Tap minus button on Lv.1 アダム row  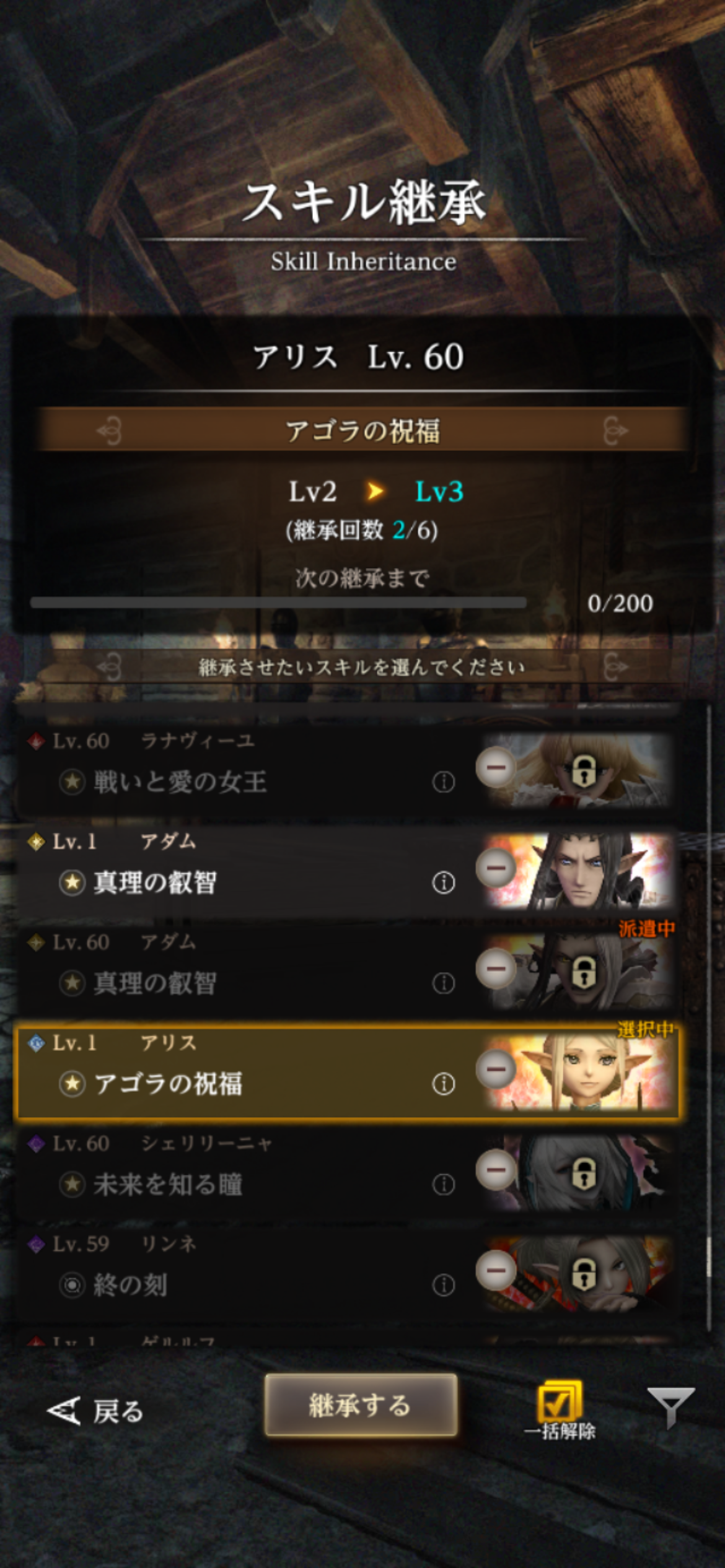click(496, 868)
